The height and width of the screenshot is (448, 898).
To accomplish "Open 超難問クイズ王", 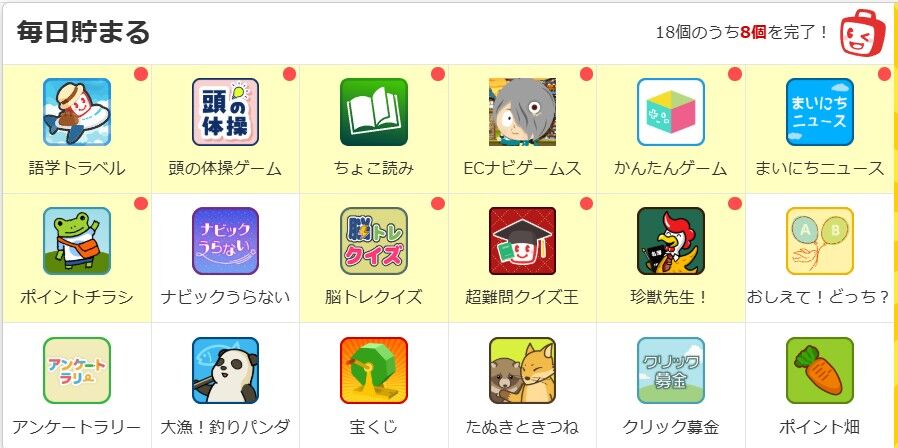I will coord(522,258).
